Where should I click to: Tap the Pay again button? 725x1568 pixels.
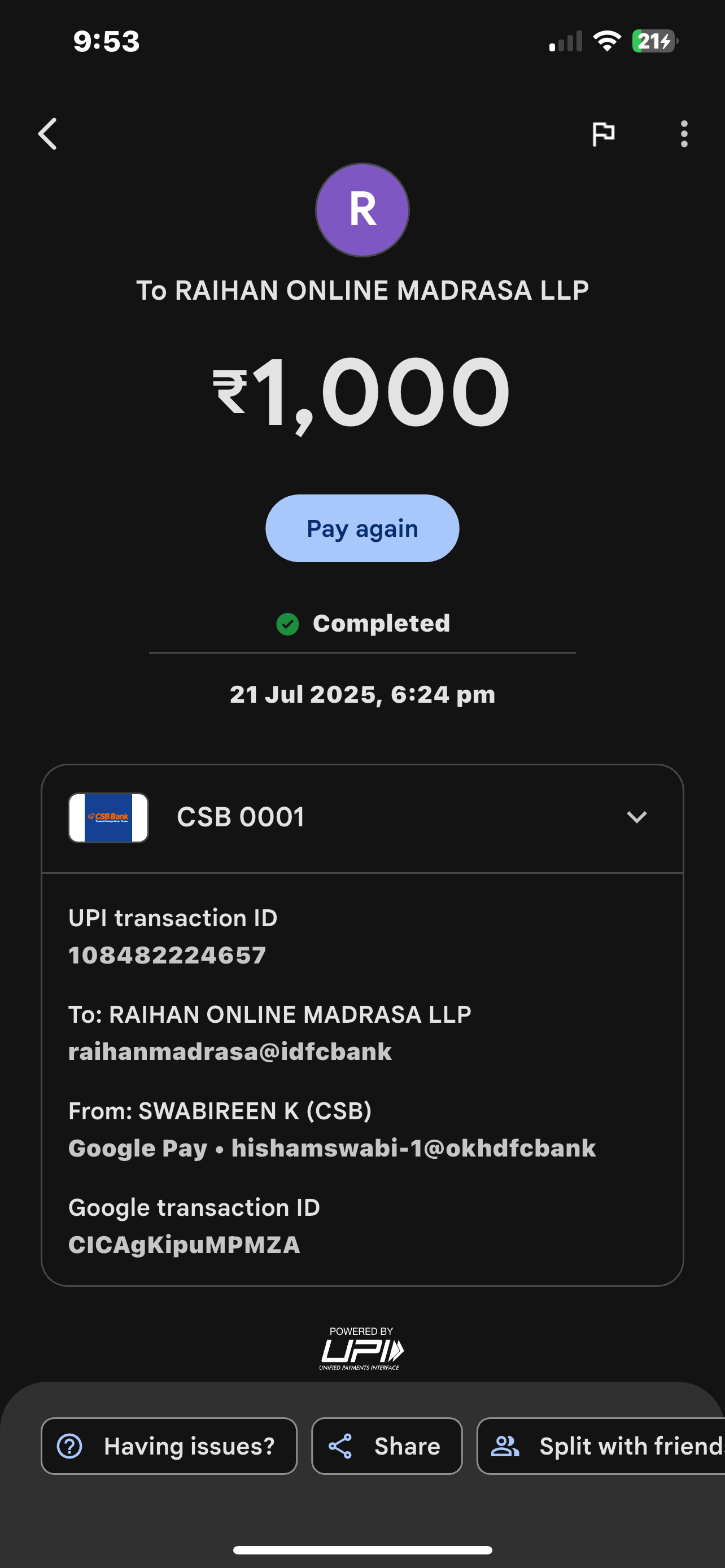pyautogui.click(x=362, y=528)
